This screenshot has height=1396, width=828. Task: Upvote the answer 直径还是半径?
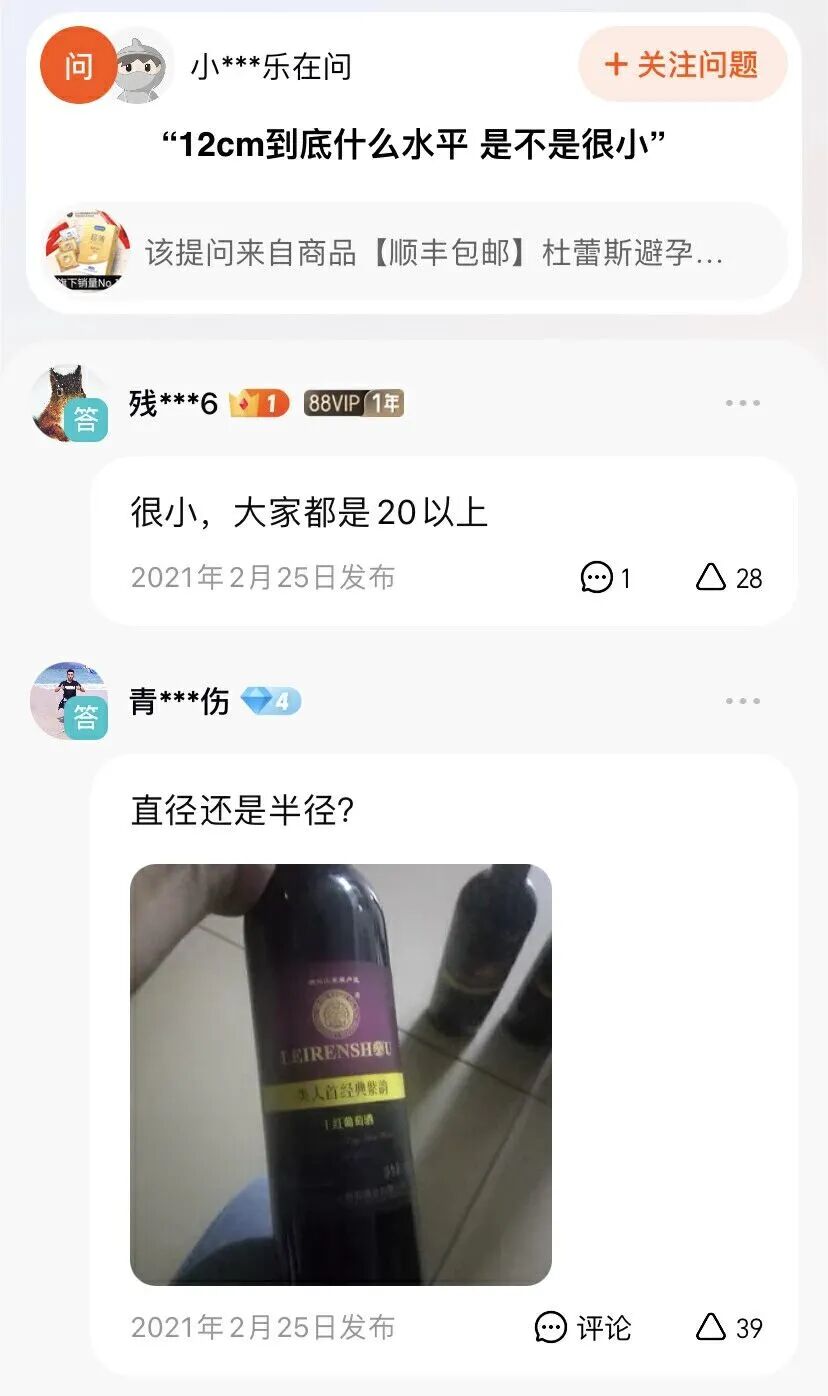click(x=729, y=1327)
